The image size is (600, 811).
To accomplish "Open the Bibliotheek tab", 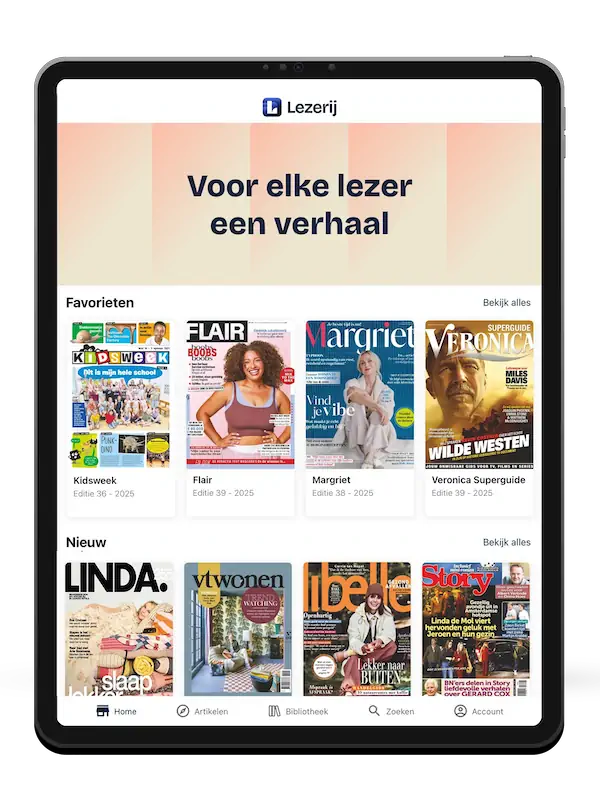I will click(298, 711).
